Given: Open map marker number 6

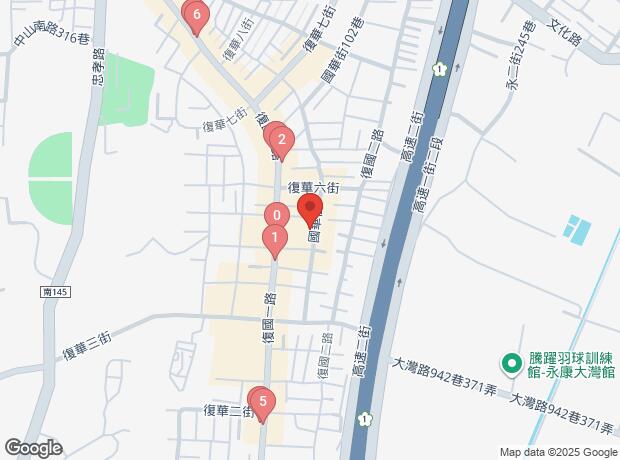Looking at the screenshot, I should coord(197,15).
